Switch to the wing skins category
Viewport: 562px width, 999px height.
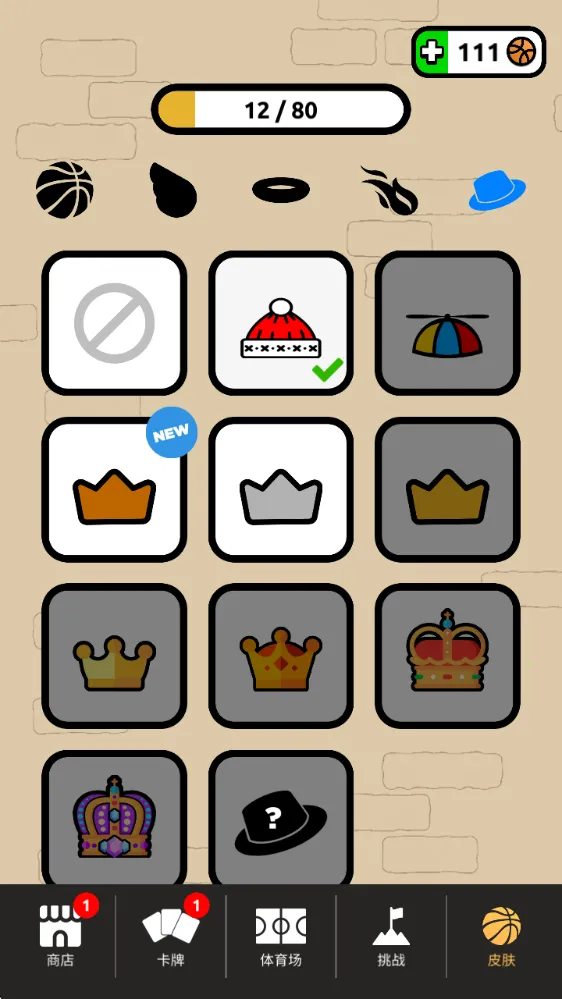[x=173, y=189]
